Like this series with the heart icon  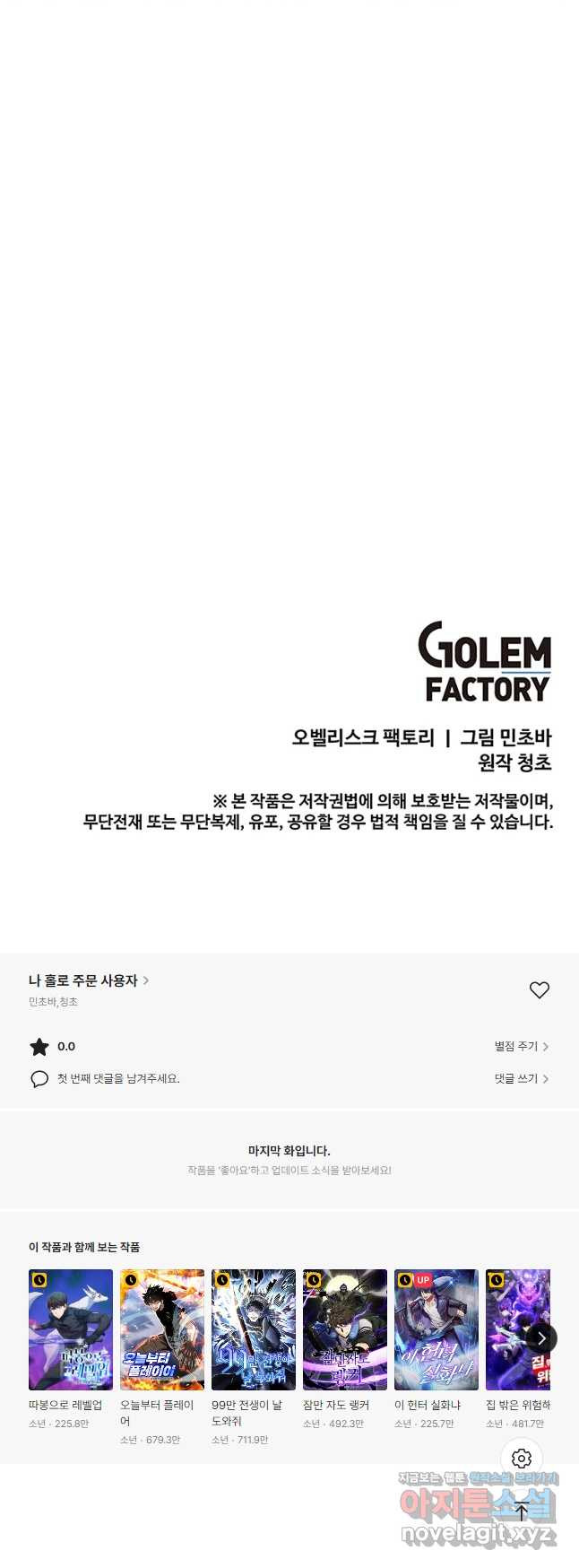click(x=539, y=990)
